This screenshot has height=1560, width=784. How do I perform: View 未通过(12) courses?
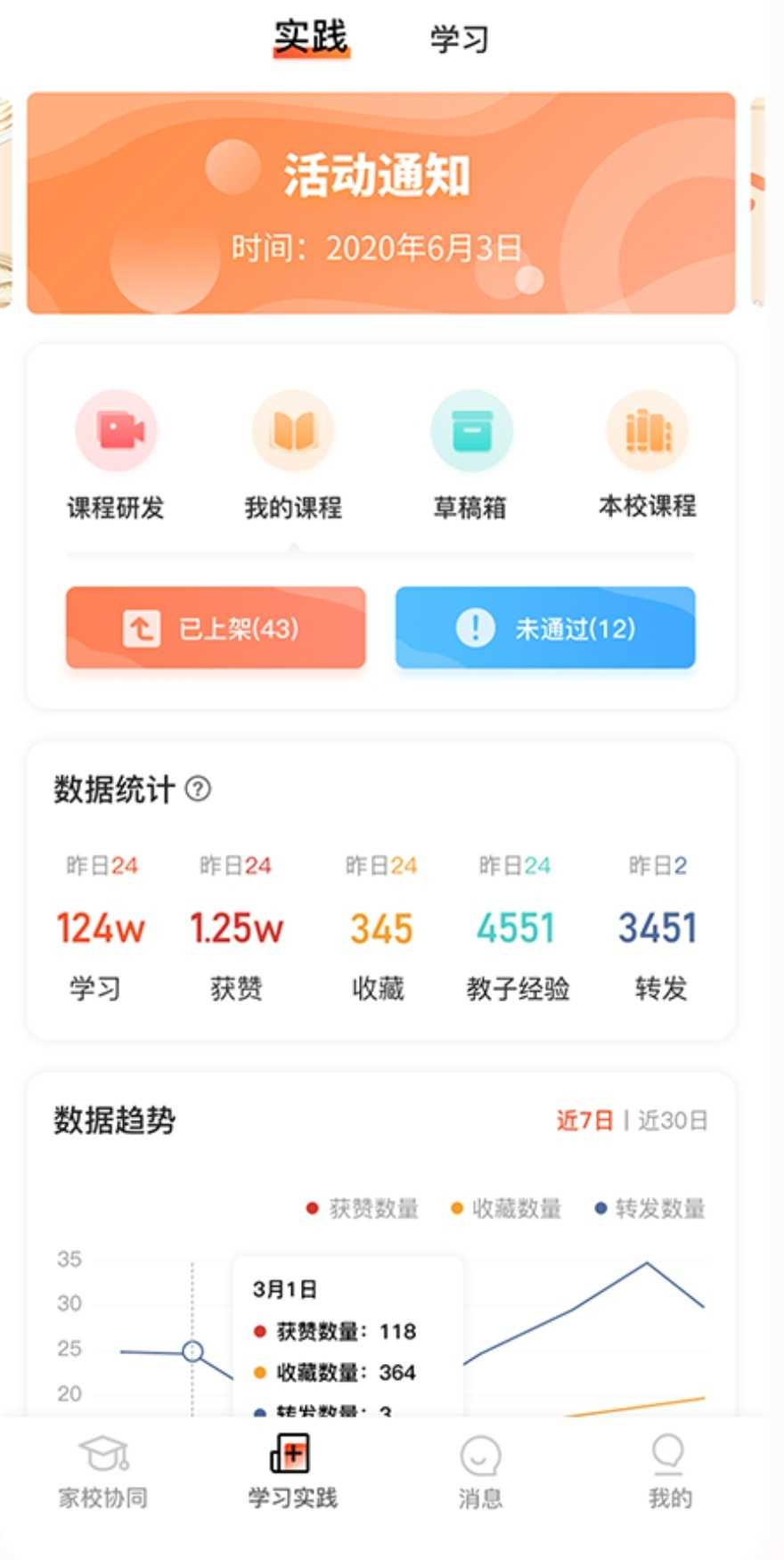click(x=545, y=628)
